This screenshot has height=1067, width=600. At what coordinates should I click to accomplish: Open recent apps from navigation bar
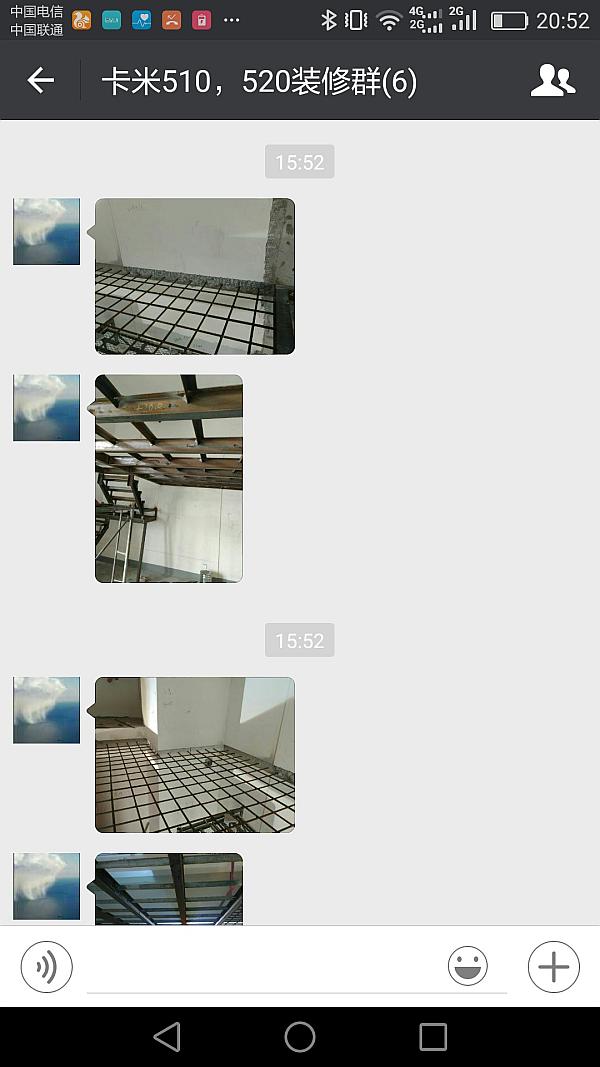[x=433, y=1037]
